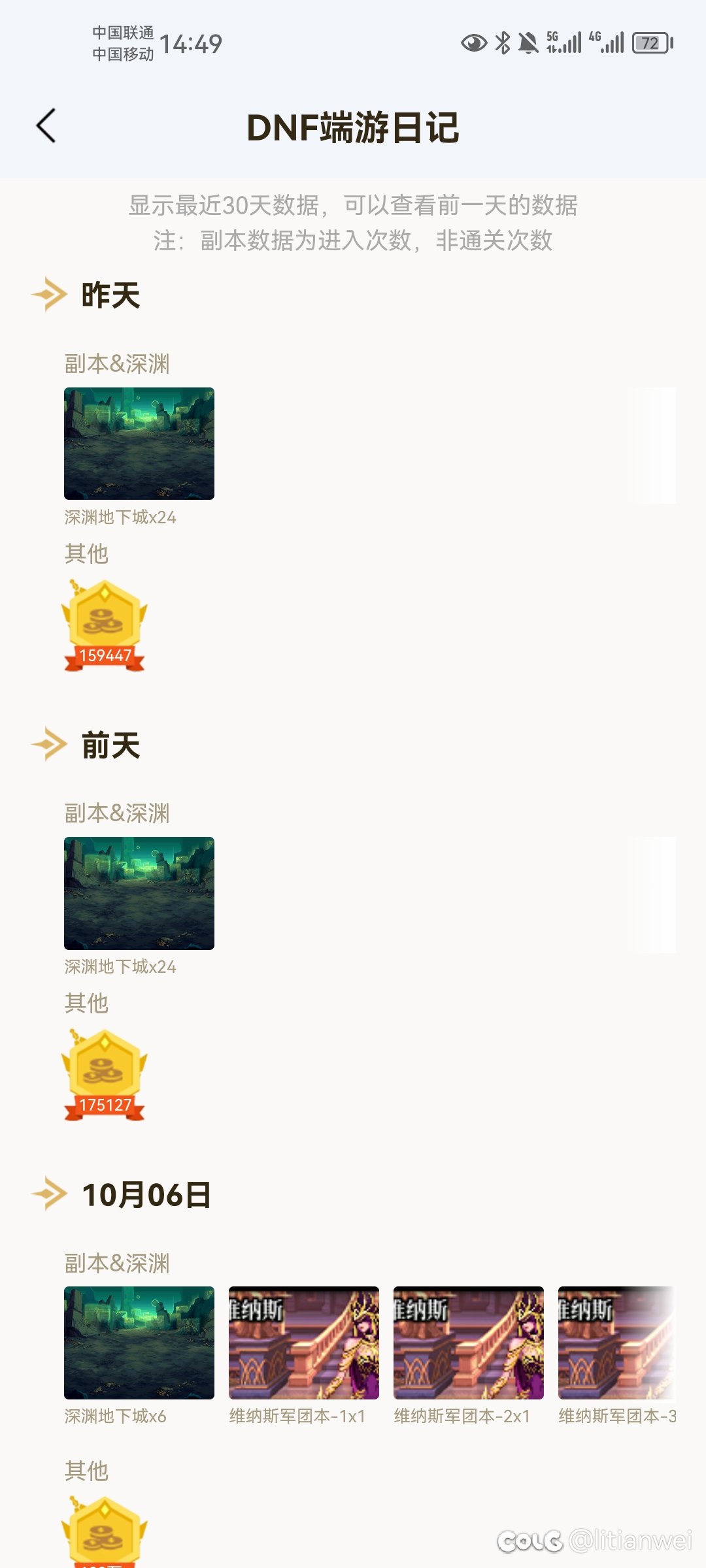
Task: Open the 维纳斯军团本-1x1 tile
Action: point(303,1343)
